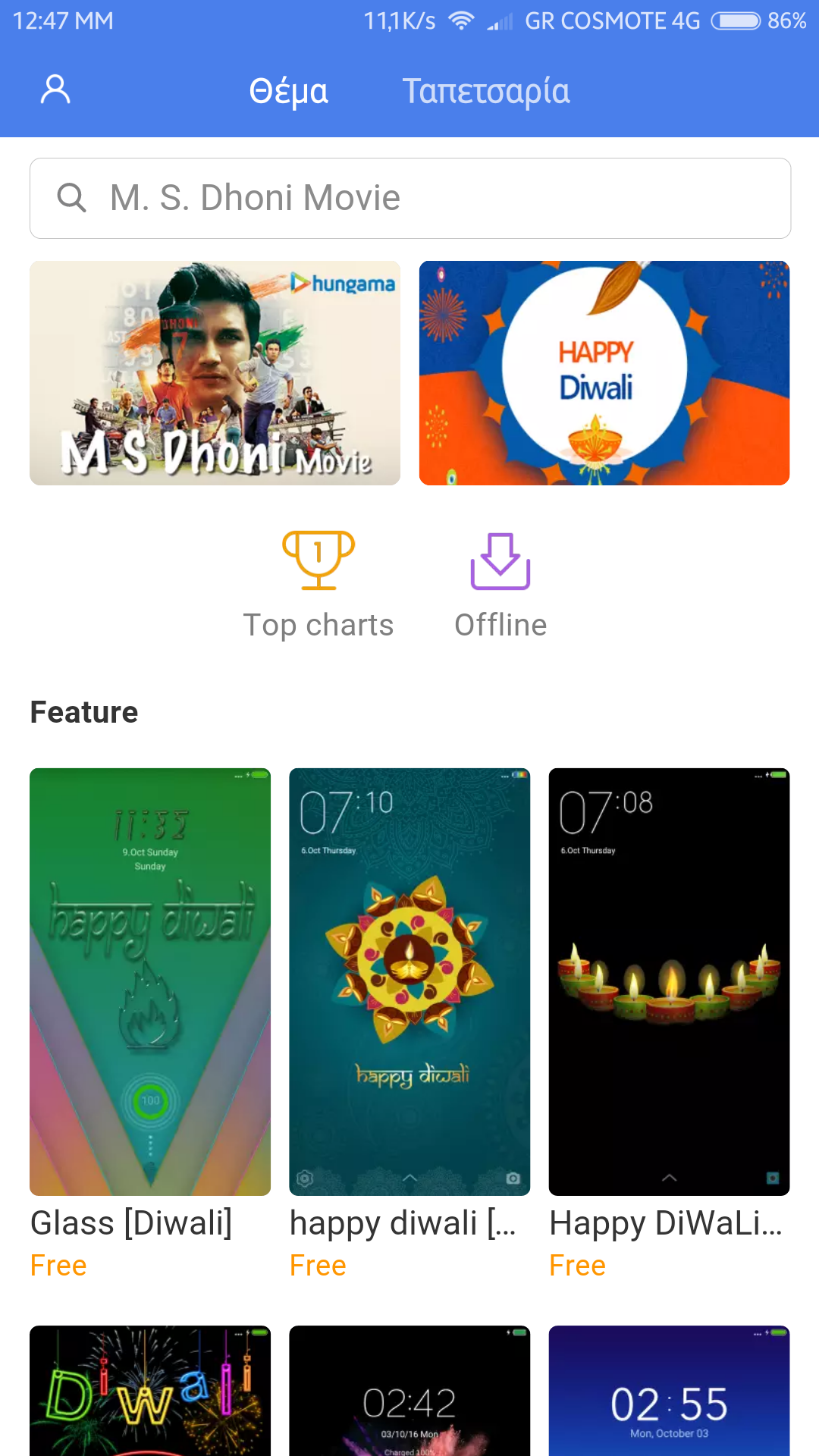
Task: Open Top charts
Action: pos(318,585)
